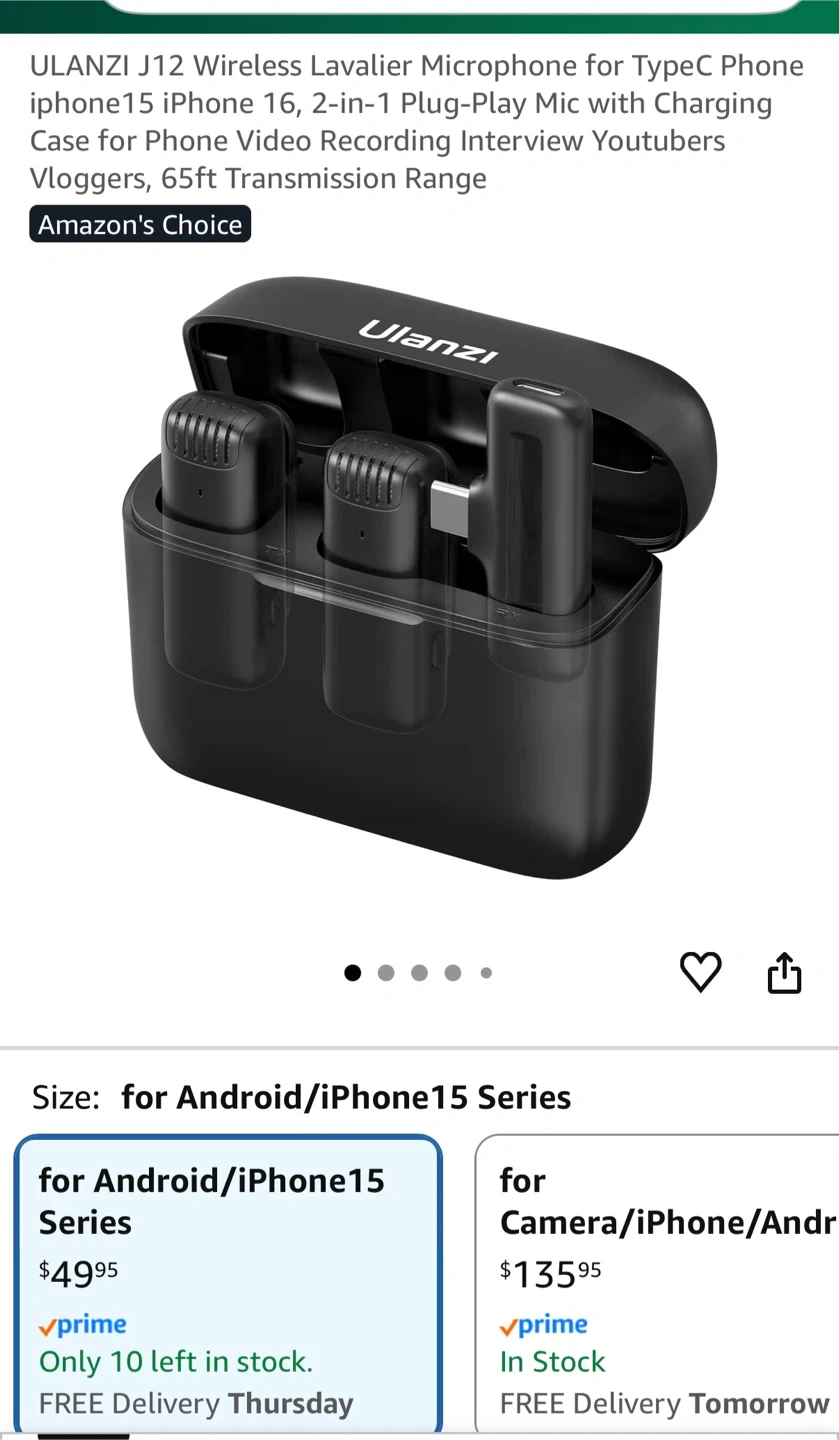
Task: Add this microphone to your wish list
Action: [700, 972]
